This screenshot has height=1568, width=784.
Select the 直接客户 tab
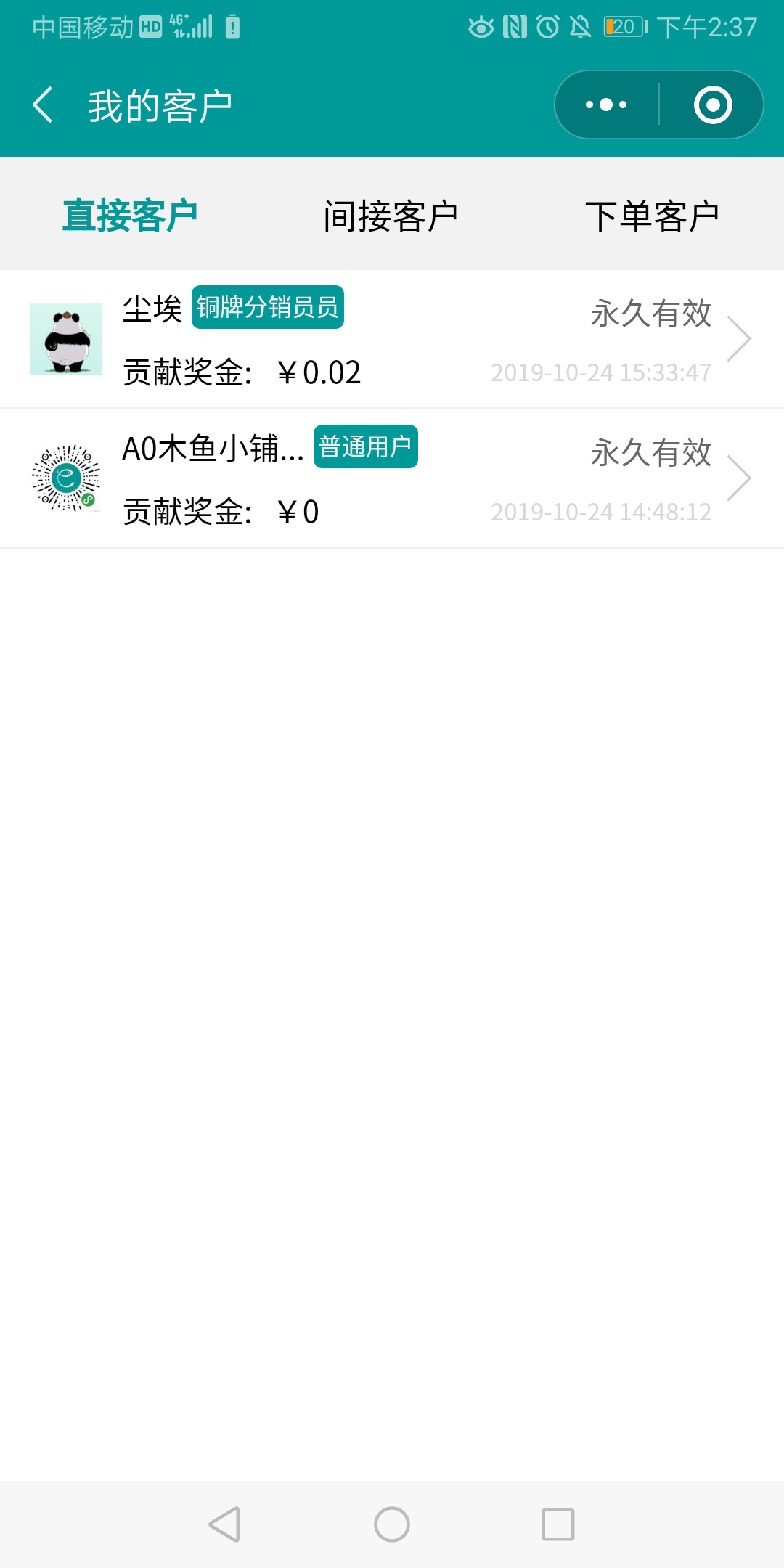(130, 216)
